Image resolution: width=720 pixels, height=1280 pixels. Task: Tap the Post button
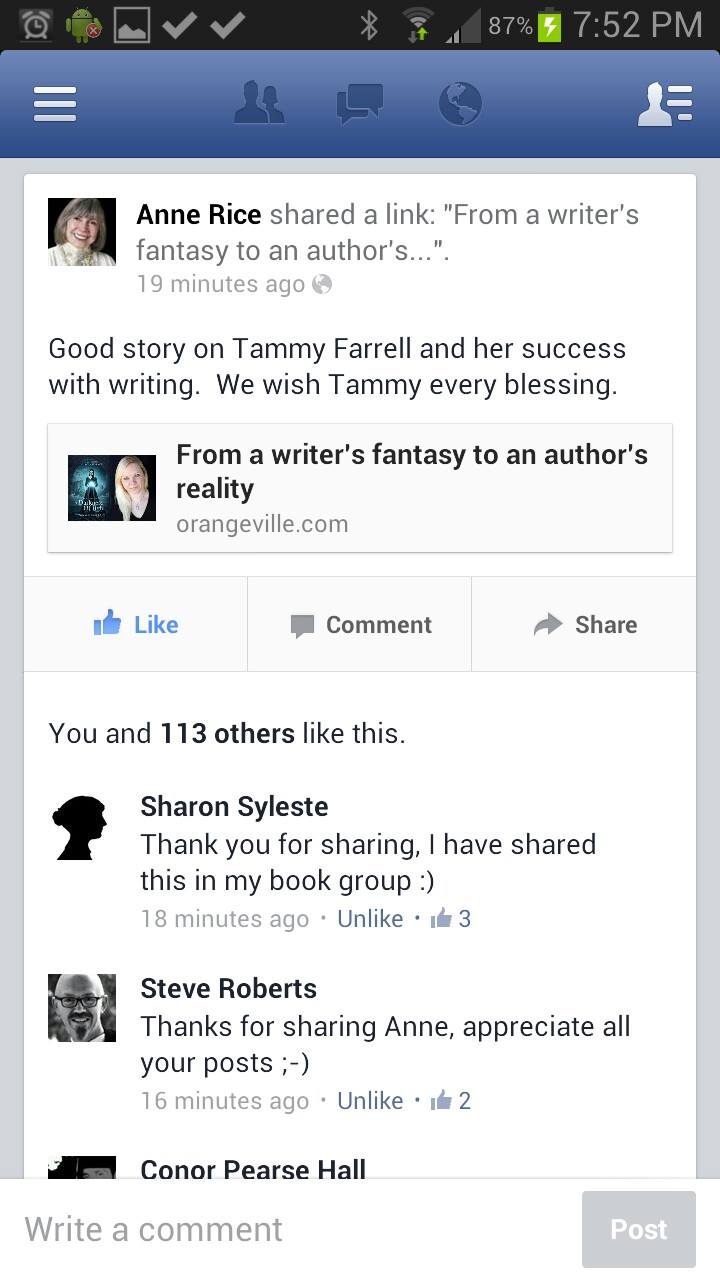click(638, 1229)
